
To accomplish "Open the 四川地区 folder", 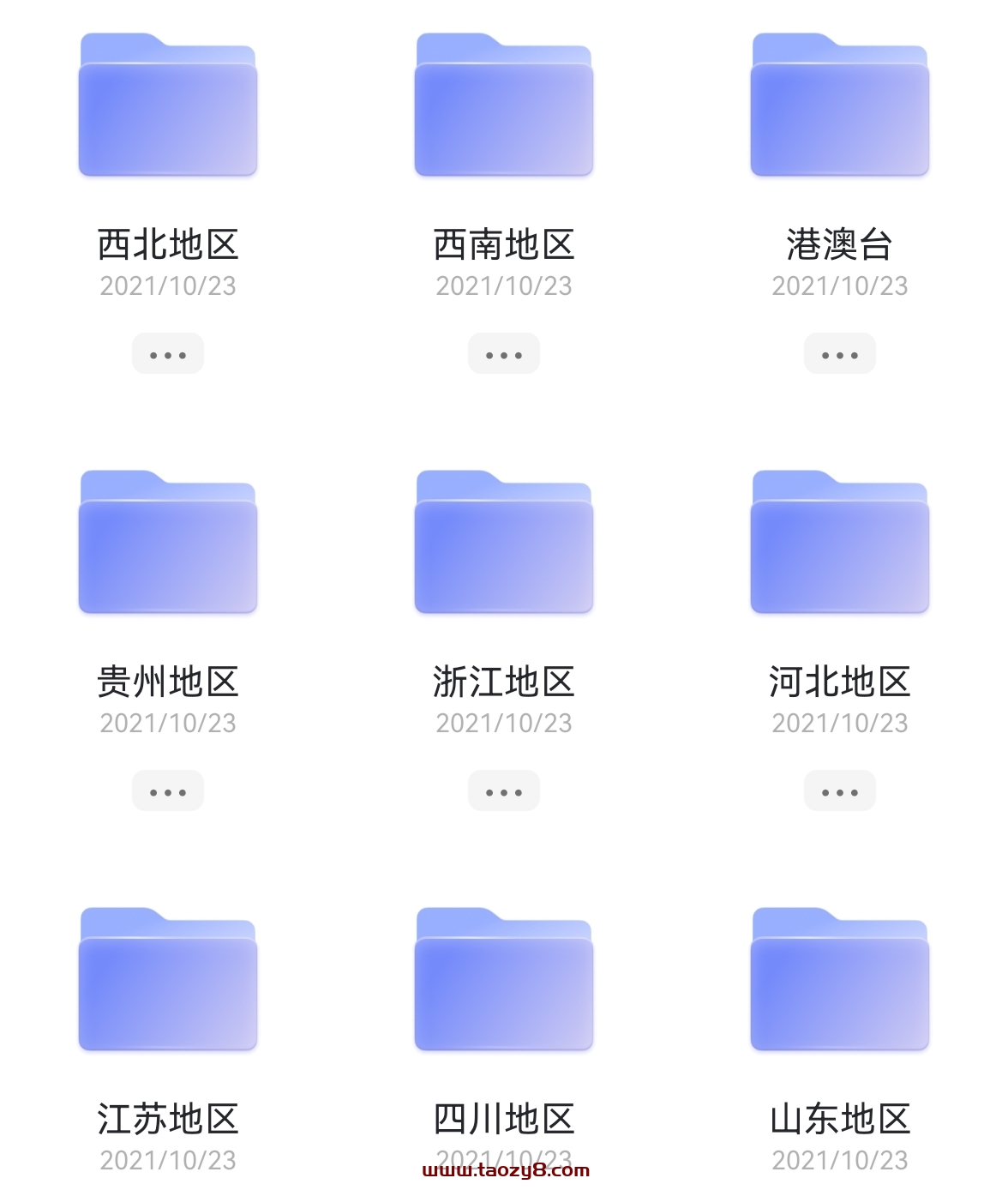I will coord(504,981).
